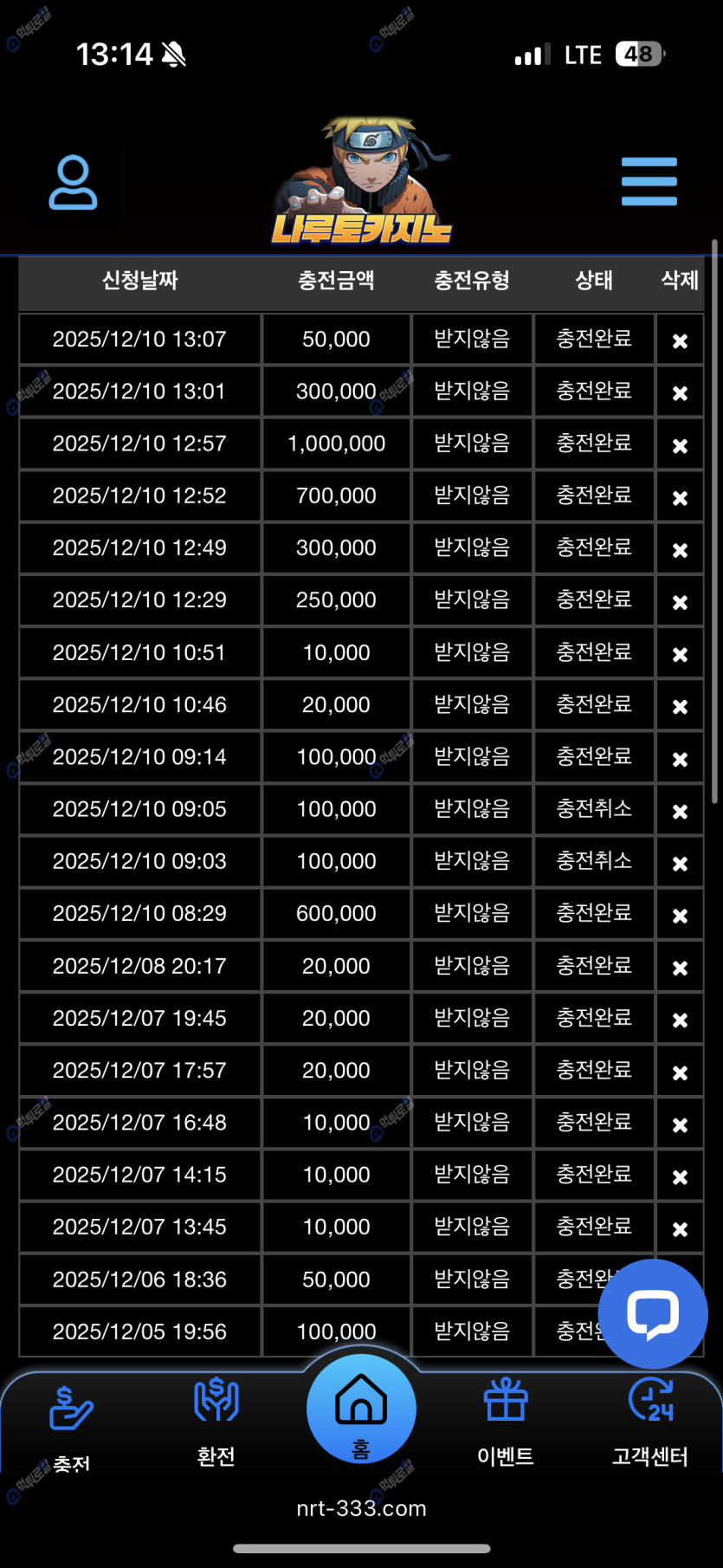Remove the 2025/12/10 12:29 entry
723x1568 pixels.
[x=680, y=602]
